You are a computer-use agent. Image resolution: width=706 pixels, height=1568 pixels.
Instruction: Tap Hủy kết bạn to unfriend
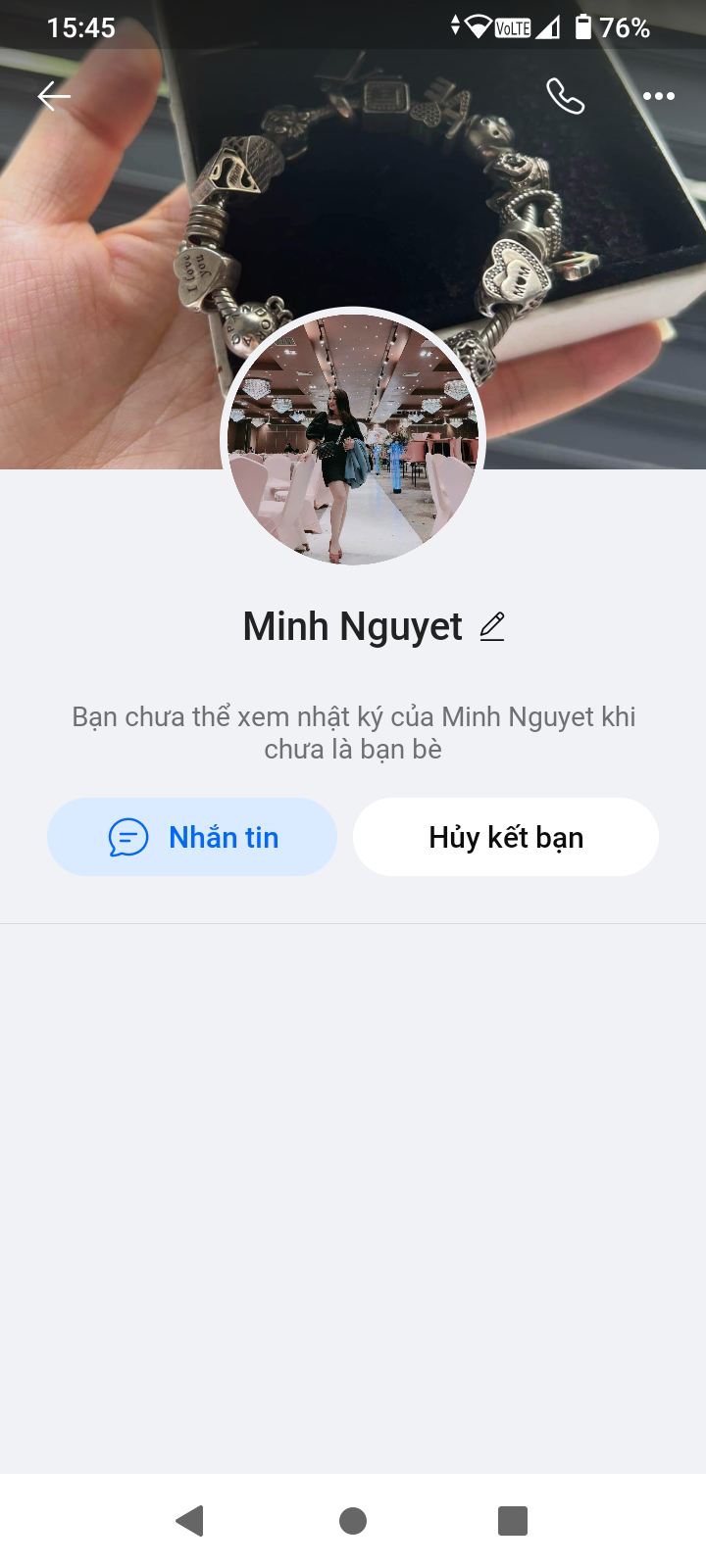(x=505, y=837)
